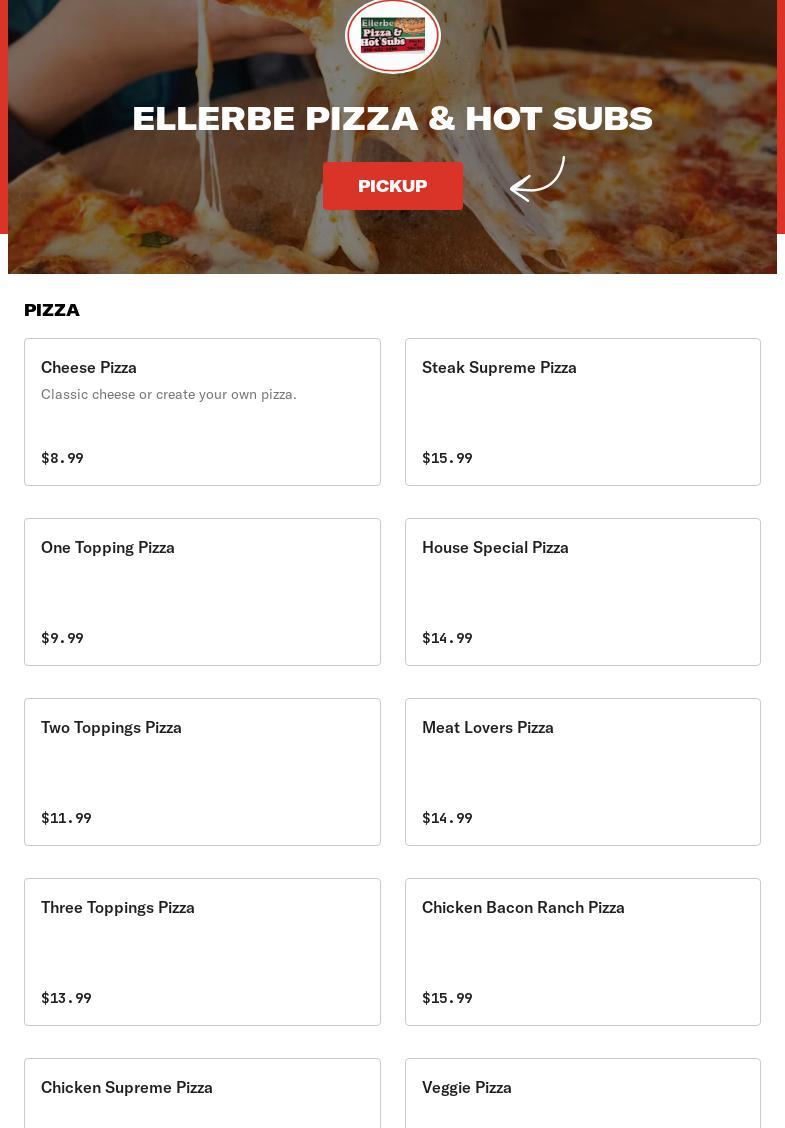Open House Special Pizza
This screenshot has width=785, height=1128.
tap(583, 591)
